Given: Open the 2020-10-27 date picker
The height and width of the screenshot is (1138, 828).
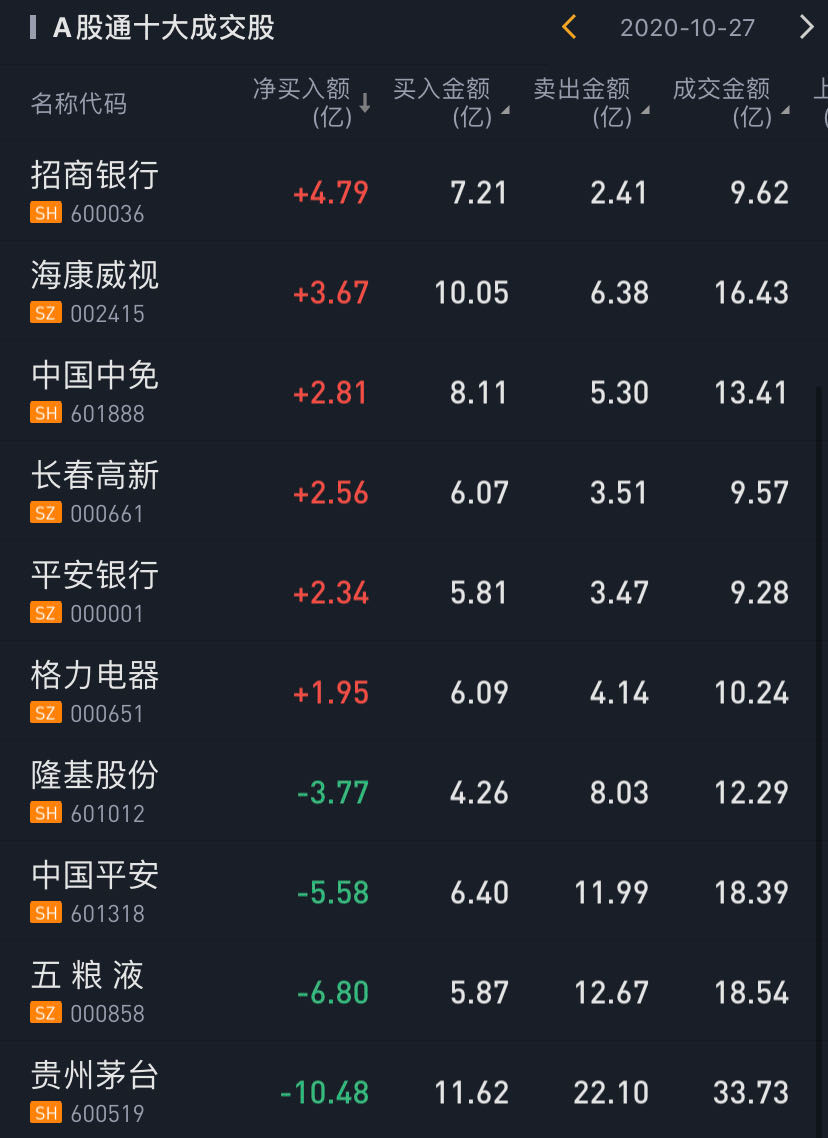Looking at the screenshot, I should 687,27.
